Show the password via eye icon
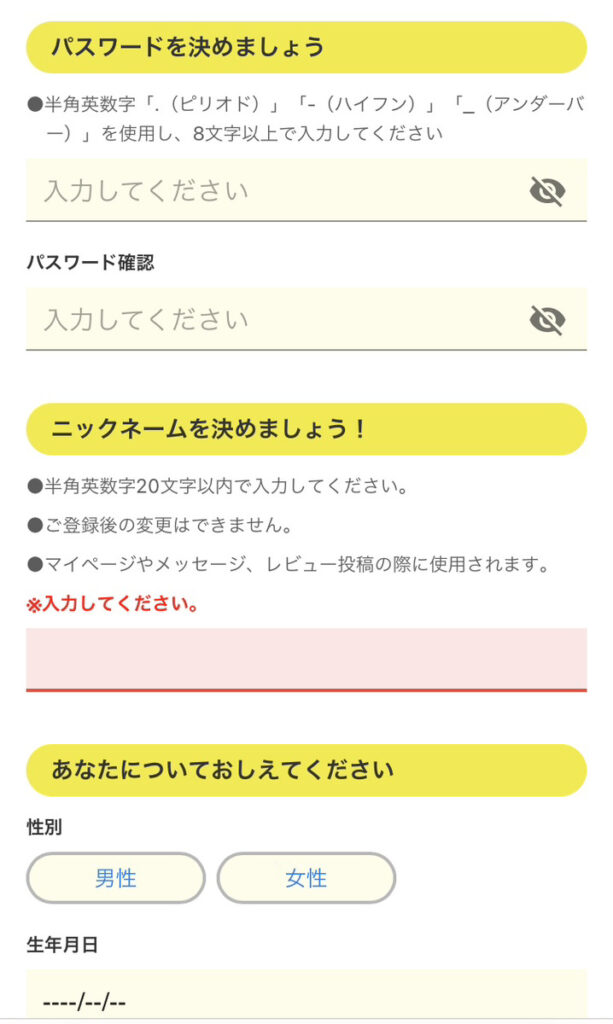 coord(547,190)
